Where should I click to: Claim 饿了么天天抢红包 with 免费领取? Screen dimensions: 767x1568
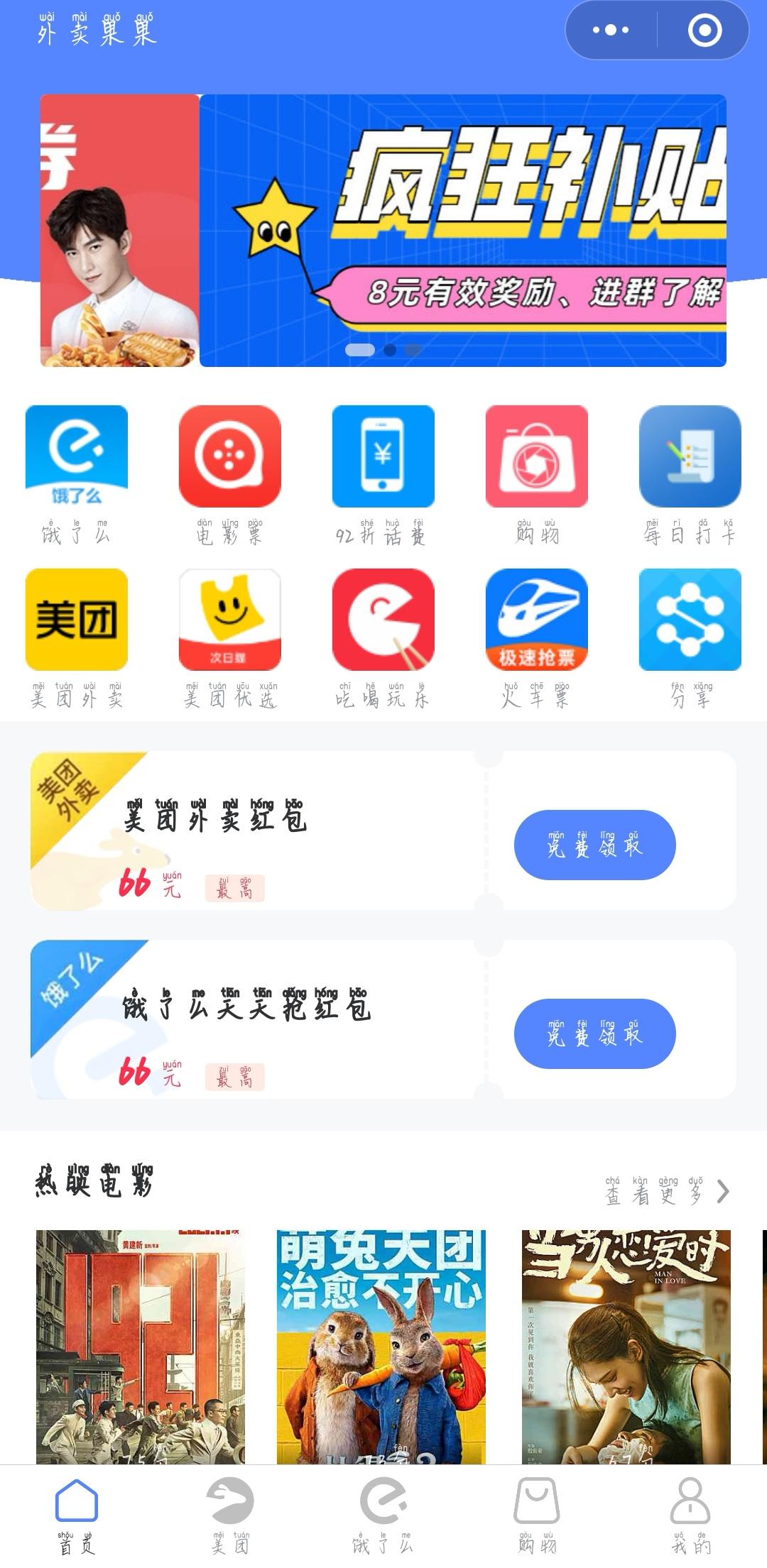pos(595,1035)
